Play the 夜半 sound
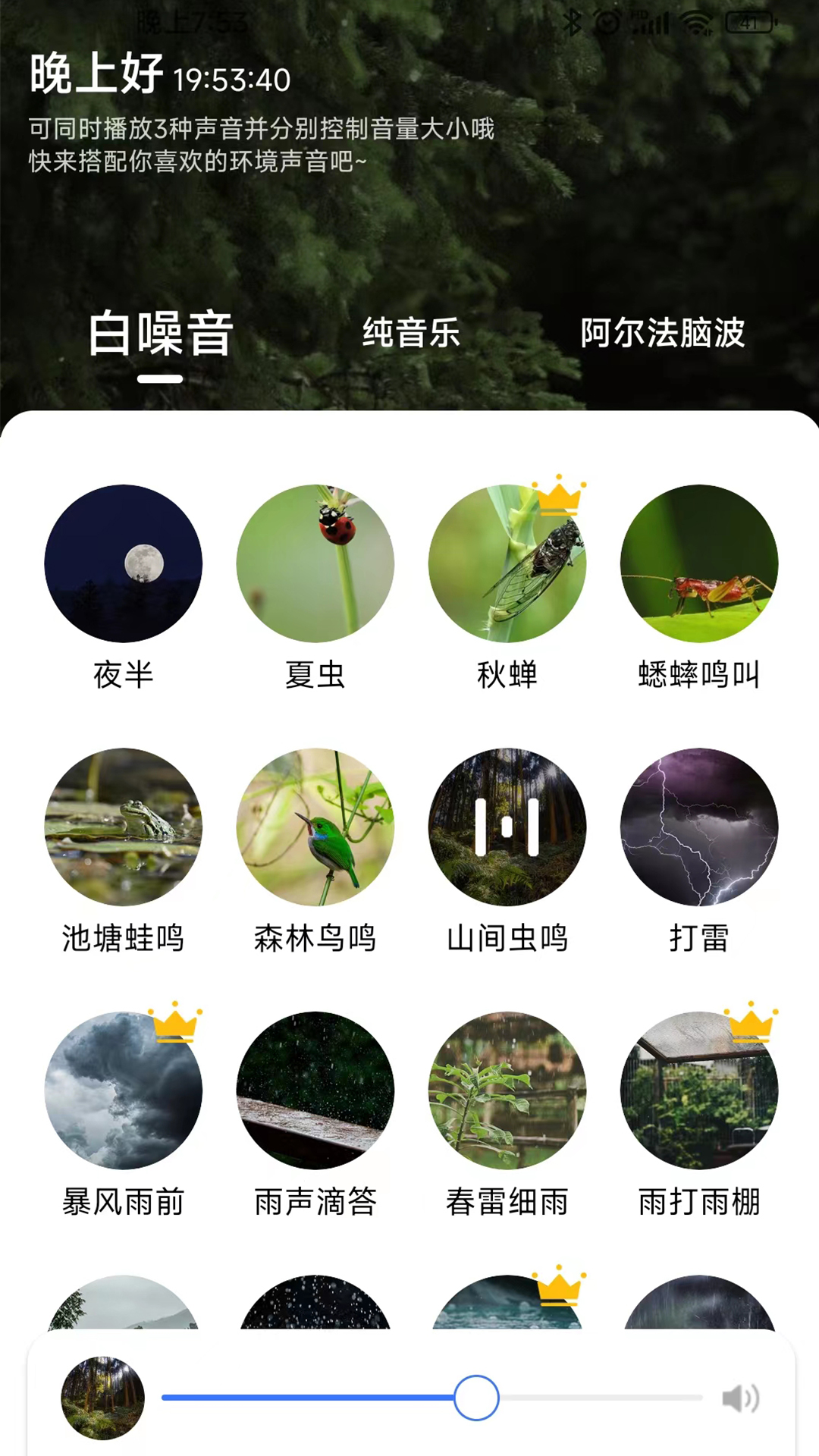The image size is (819, 1456). (124, 563)
